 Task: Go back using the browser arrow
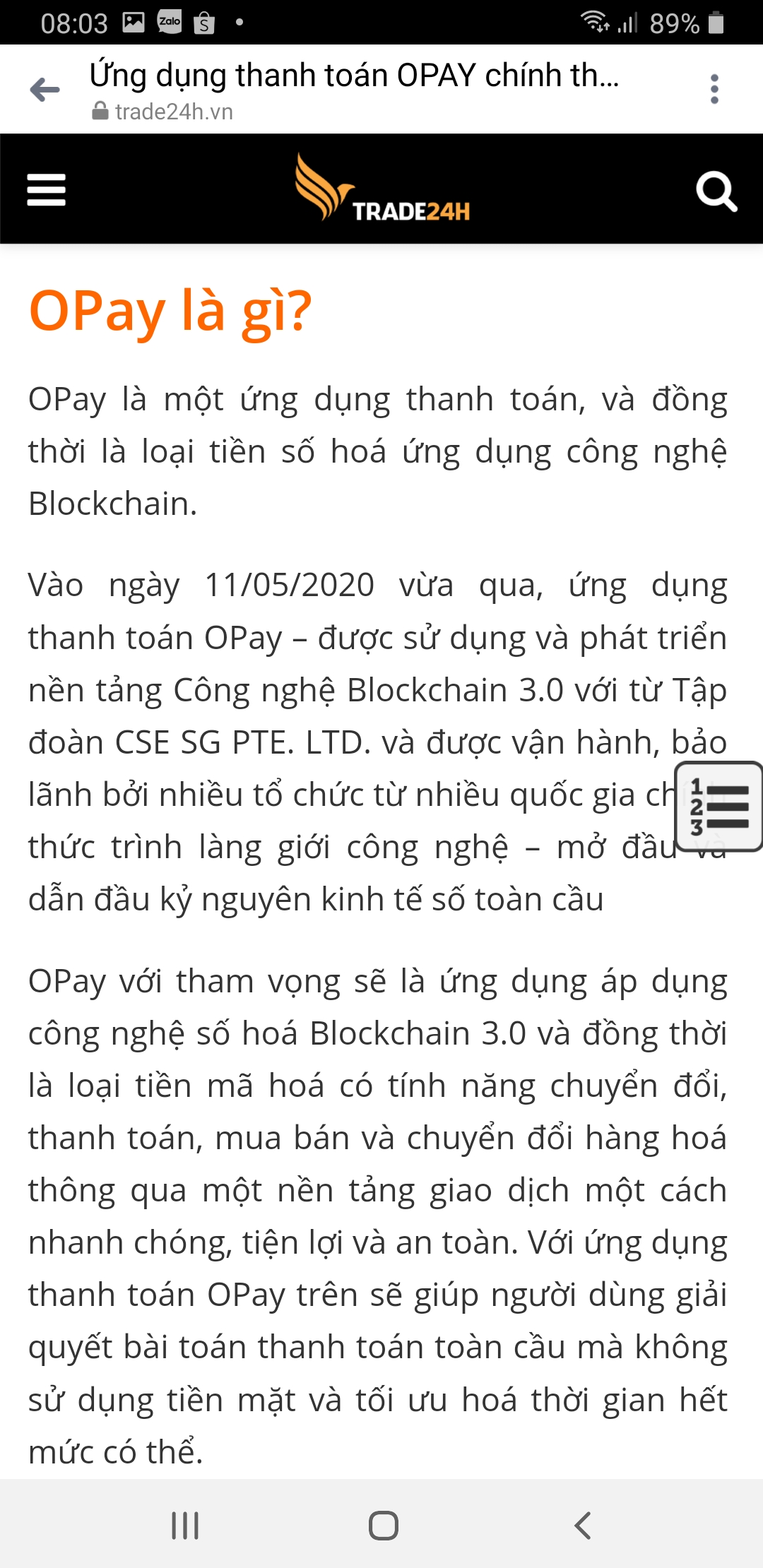tap(45, 90)
